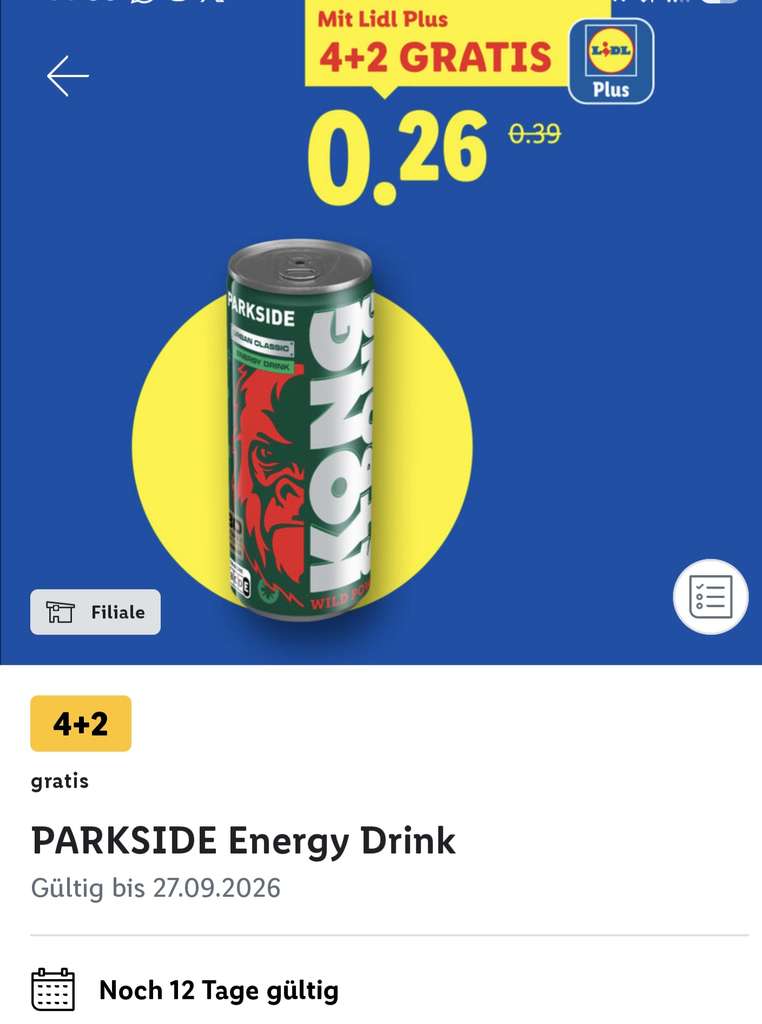The width and height of the screenshot is (762, 1024).
Task: Add the product to the shopping list
Action: [710, 596]
